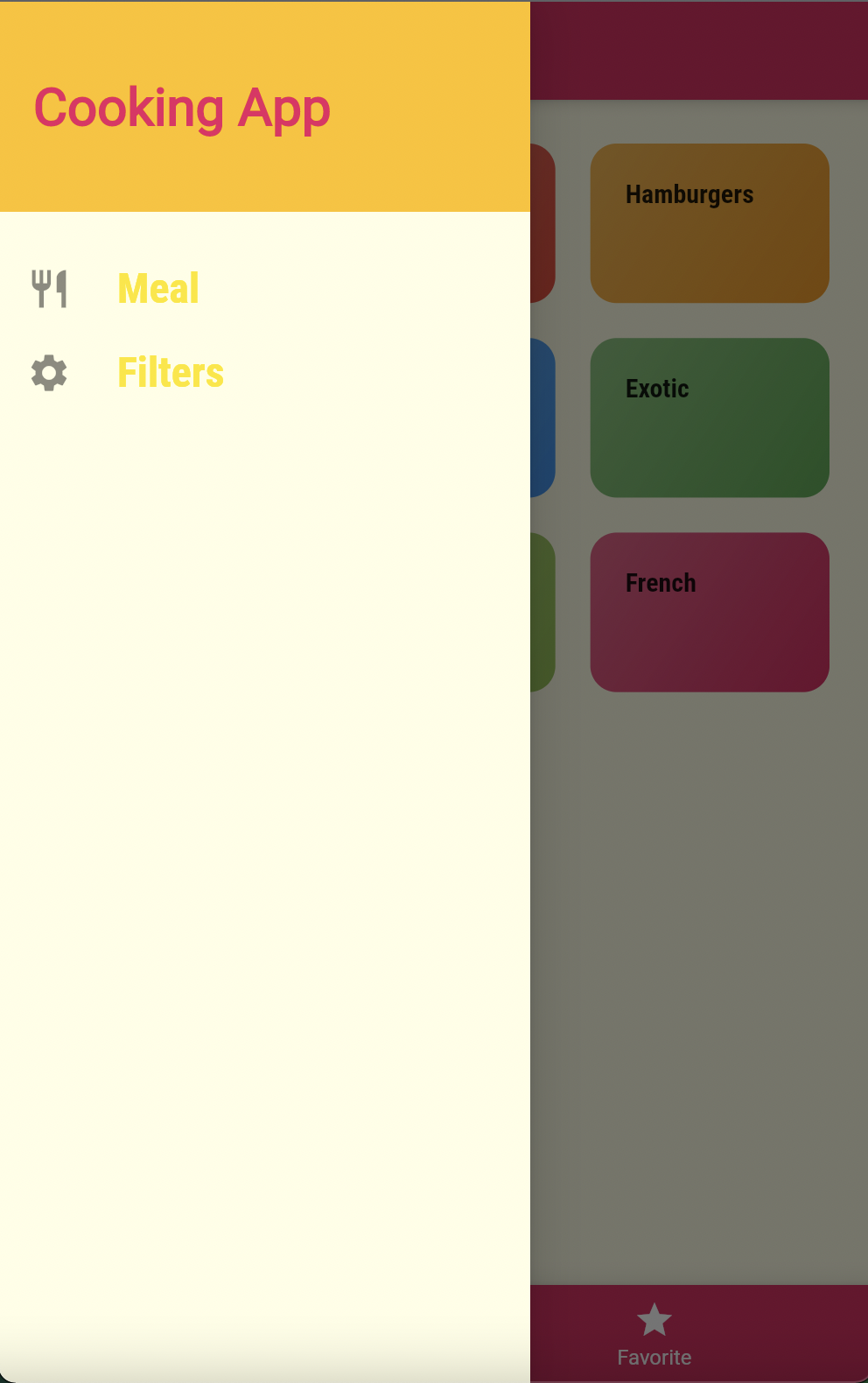This screenshot has height=1383, width=868.
Task: Open the French category
Action: click(710, 612)
